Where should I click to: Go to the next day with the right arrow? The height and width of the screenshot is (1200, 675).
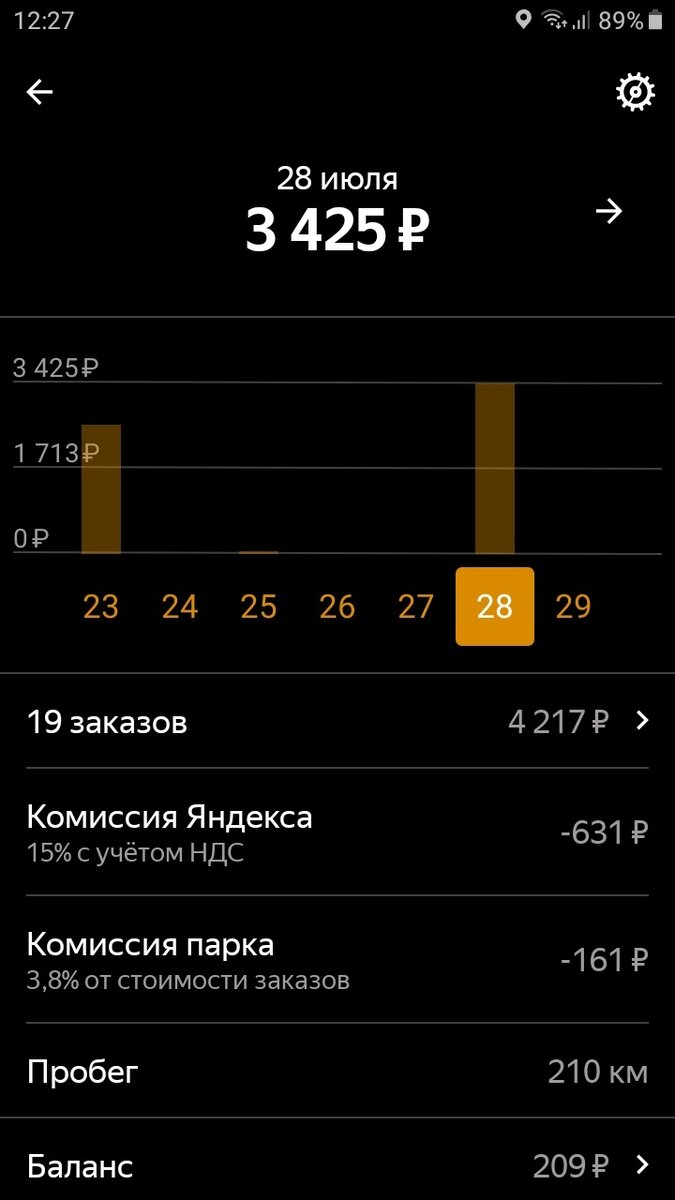click(609, 211)
